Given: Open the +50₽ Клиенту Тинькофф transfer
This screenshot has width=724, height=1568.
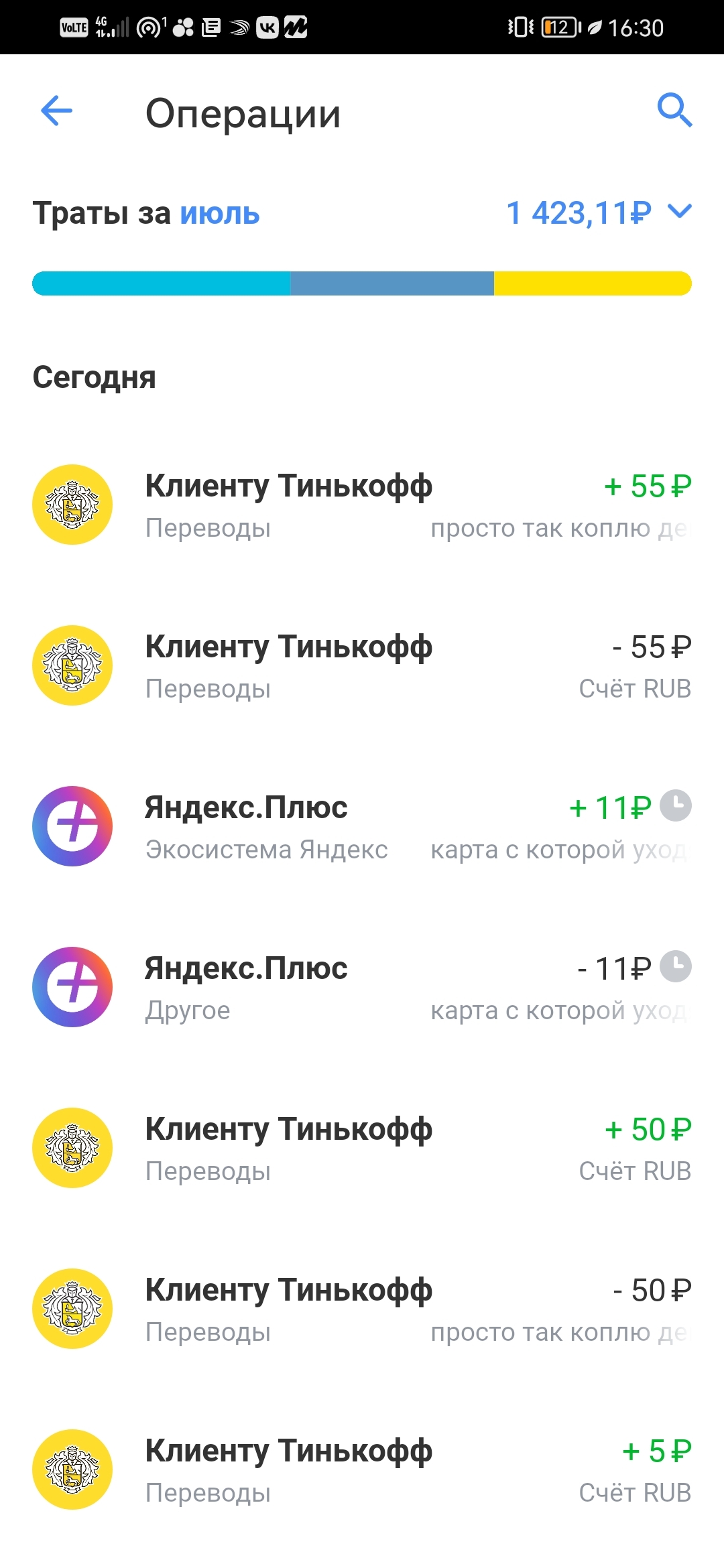Looking at the screenshot, I should 362,1149.
